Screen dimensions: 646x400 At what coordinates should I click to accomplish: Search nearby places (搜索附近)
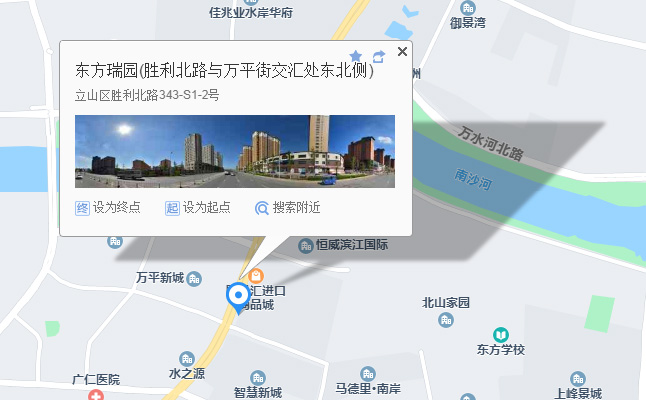coord(287,208)
